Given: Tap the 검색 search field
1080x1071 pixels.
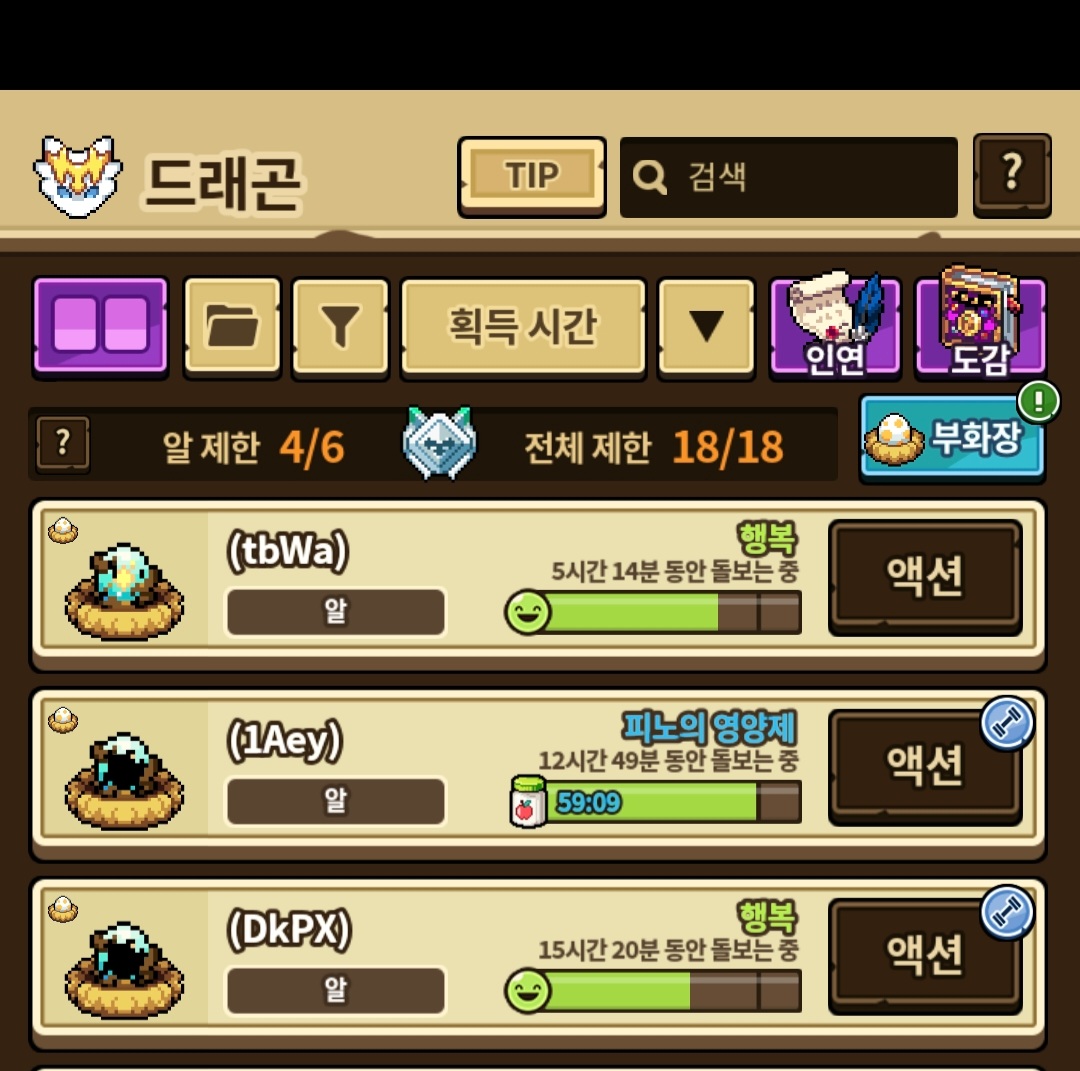Looking at the screenshot, I should [x=788, y=177].
